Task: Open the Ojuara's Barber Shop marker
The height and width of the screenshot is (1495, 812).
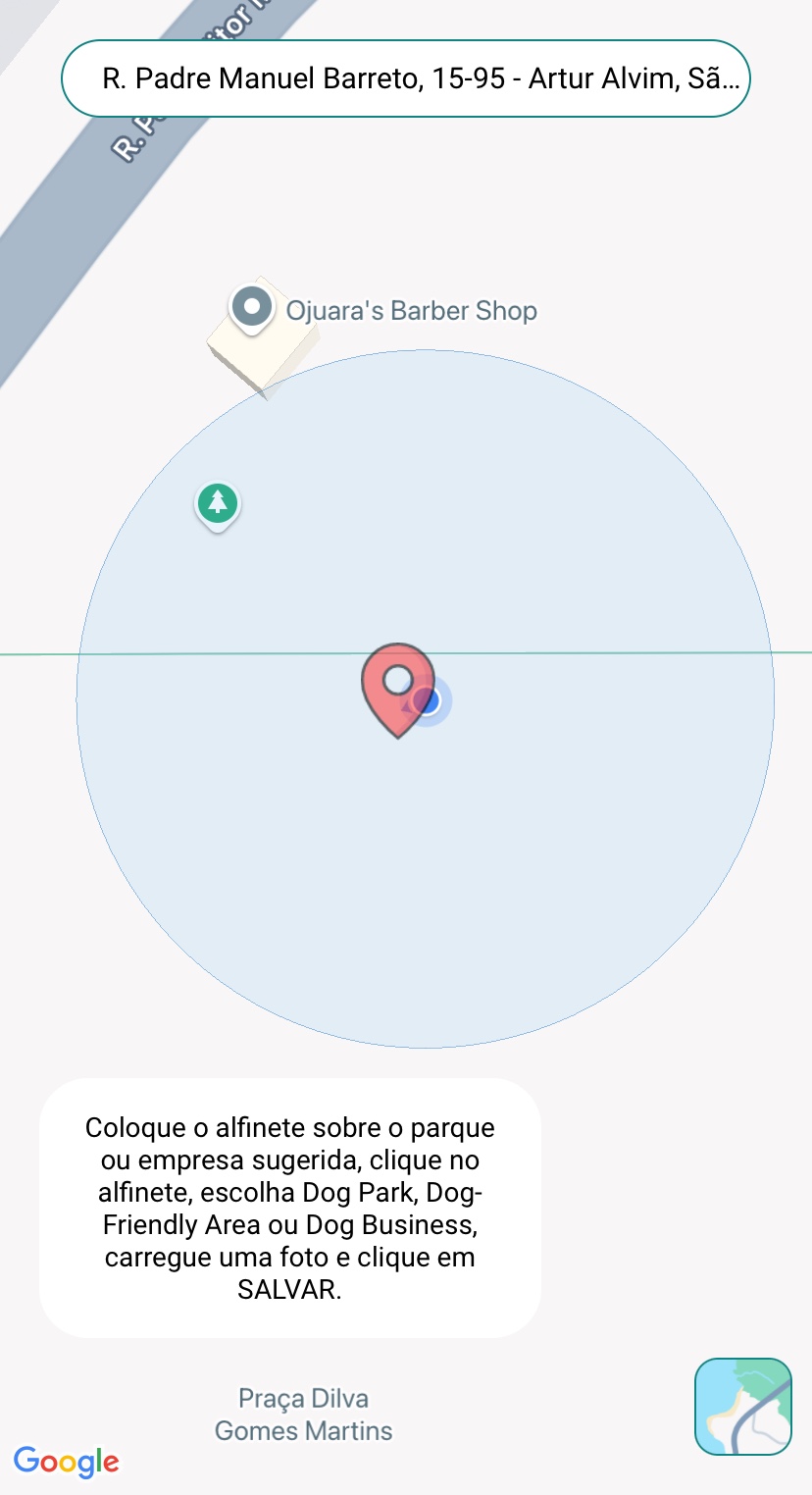Action: (x=251, y=308)
